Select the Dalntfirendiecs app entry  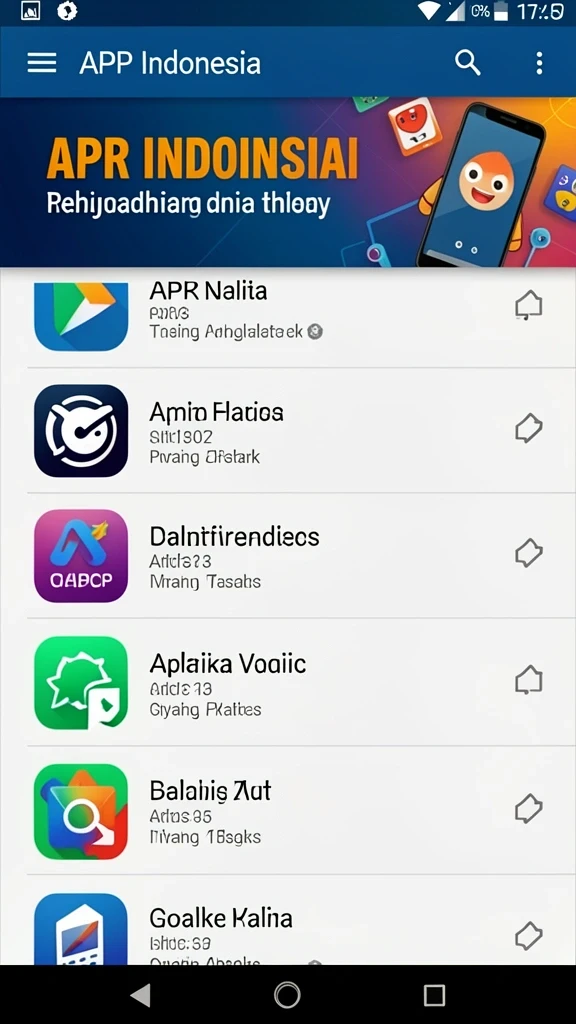coord(288,556)
